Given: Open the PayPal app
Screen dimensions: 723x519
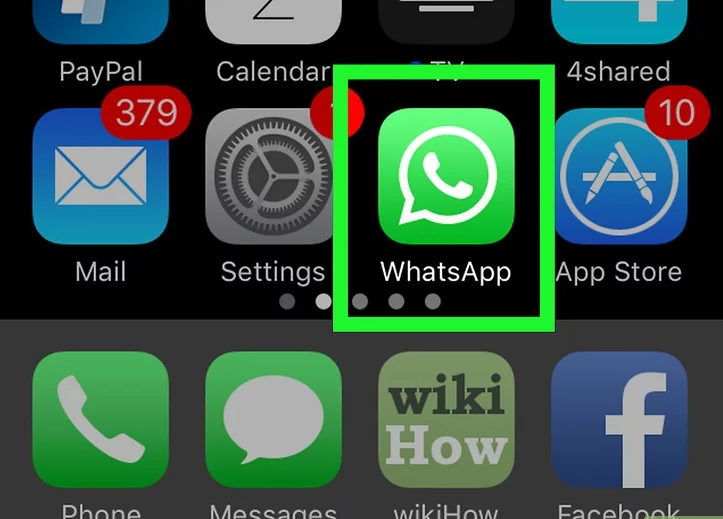Looking at the screenshot, I should pyautogui.click(x=100, y=25).
